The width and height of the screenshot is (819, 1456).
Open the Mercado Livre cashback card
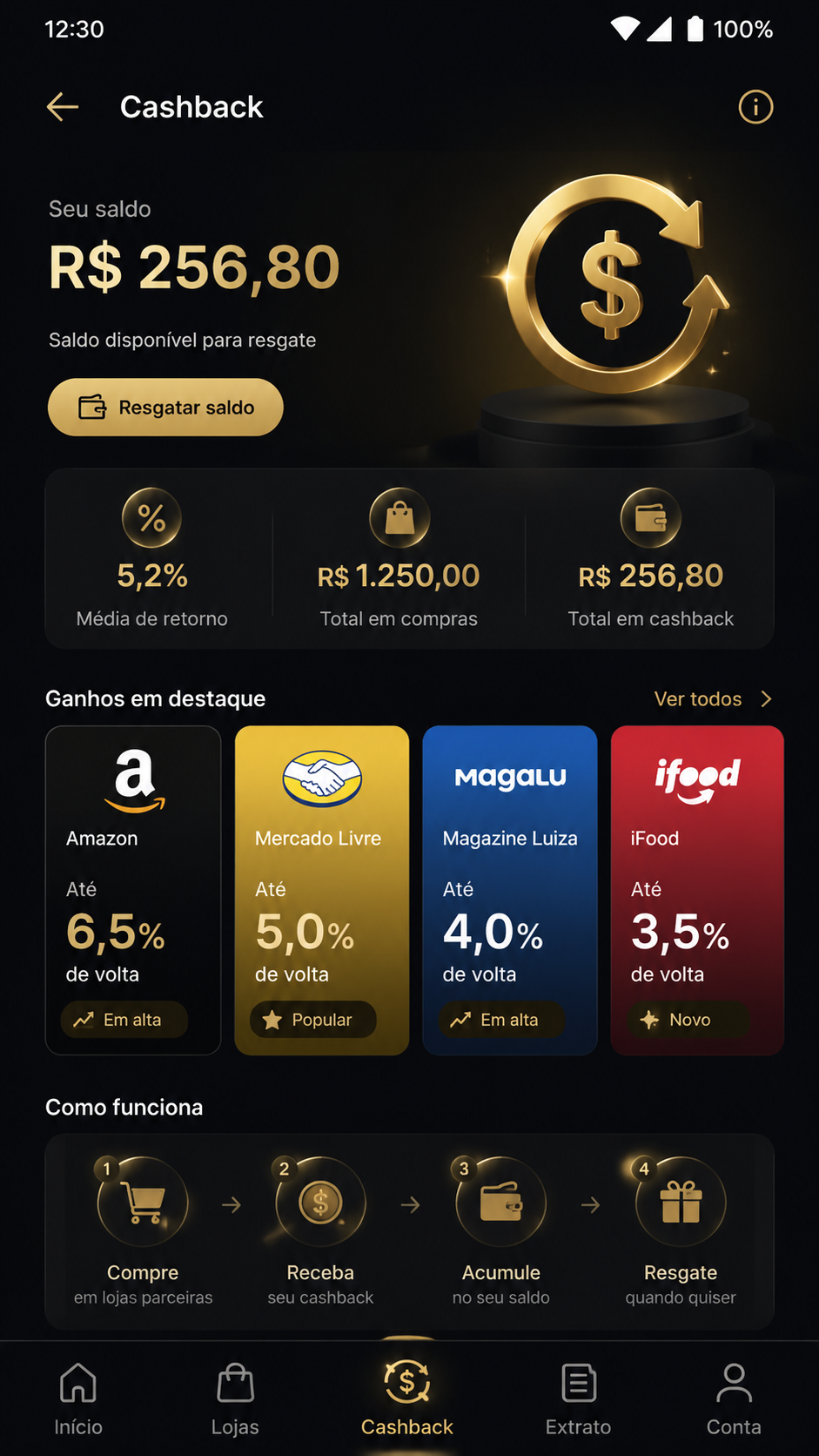(322, 890)
